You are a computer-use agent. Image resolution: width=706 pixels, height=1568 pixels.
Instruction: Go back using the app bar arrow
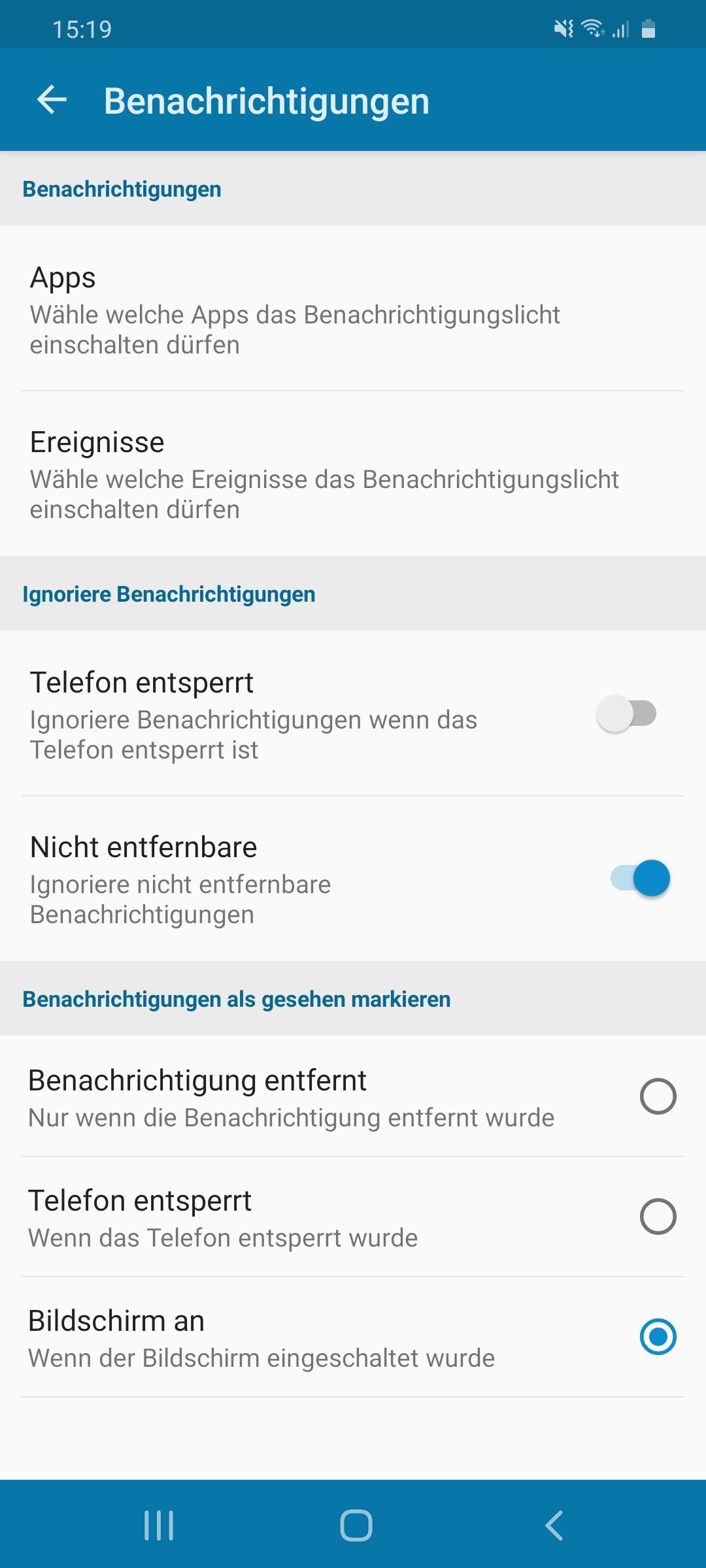coord(52,101)
